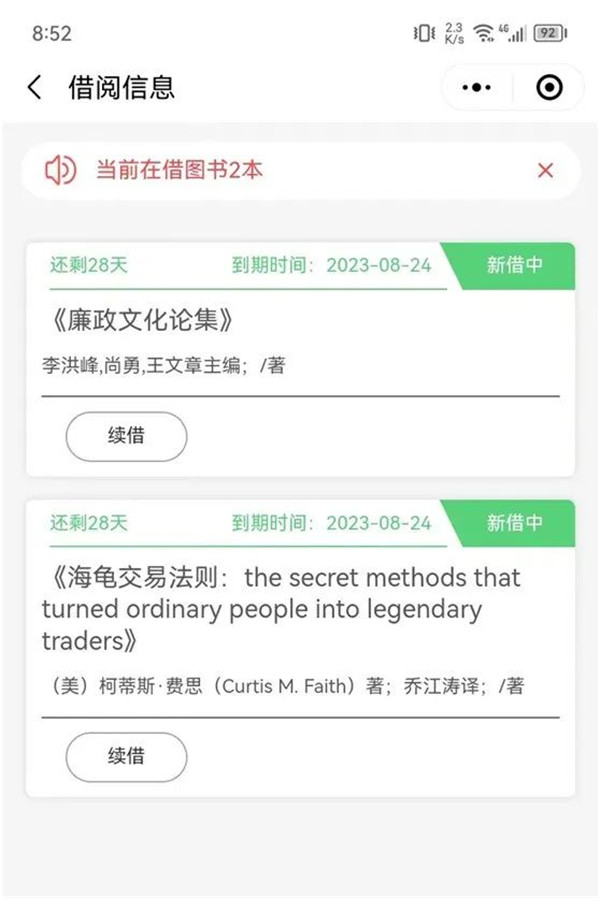The width and height of the screenshot is (600, 898).
Task: Tap 续借 for 《海龟交易法则》
Action: [126, 757]
